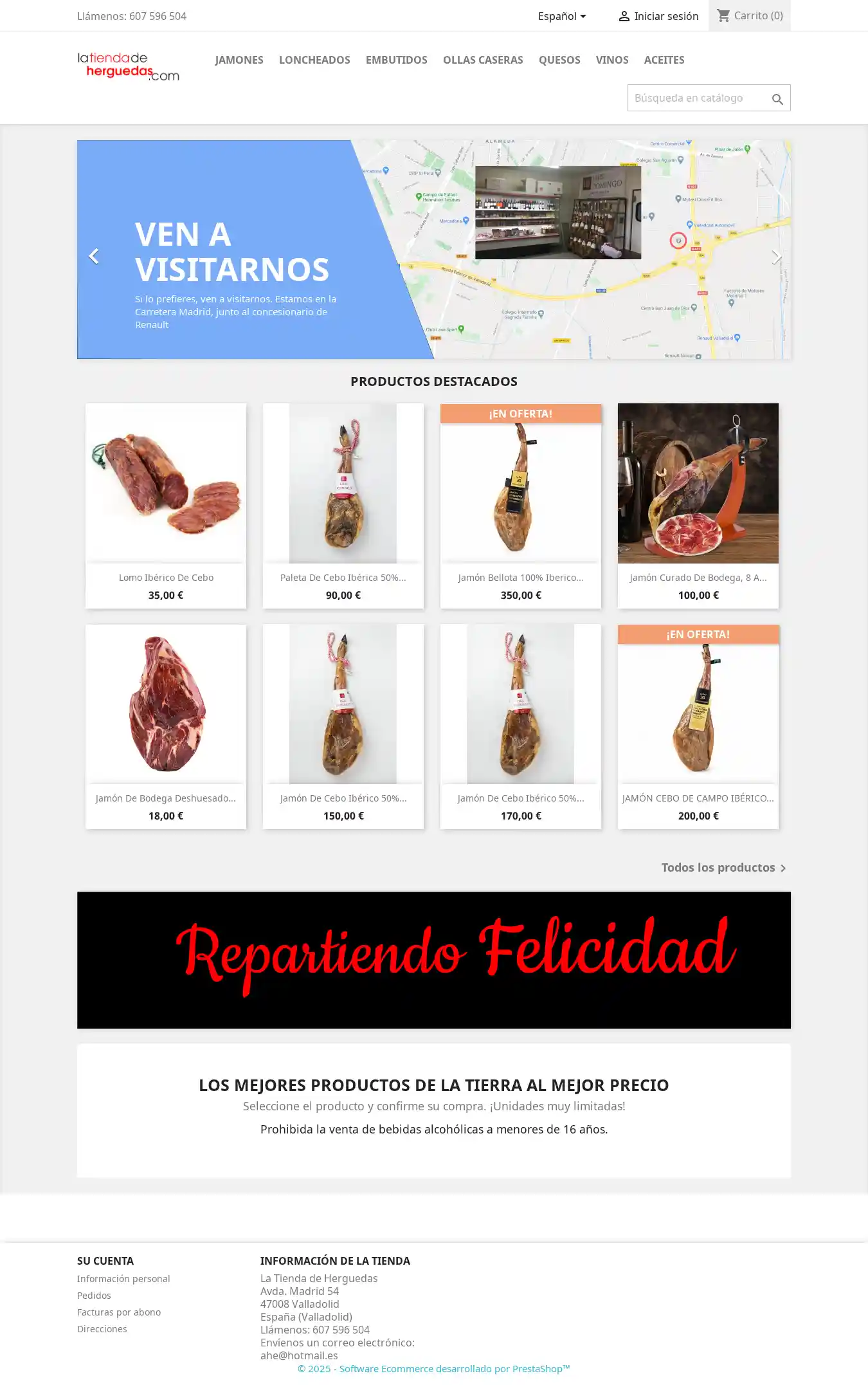This screenshot has width=868, height=1385.
Task: Open the Pedidos link in Su Cuenta
Action: [94, 1296]
